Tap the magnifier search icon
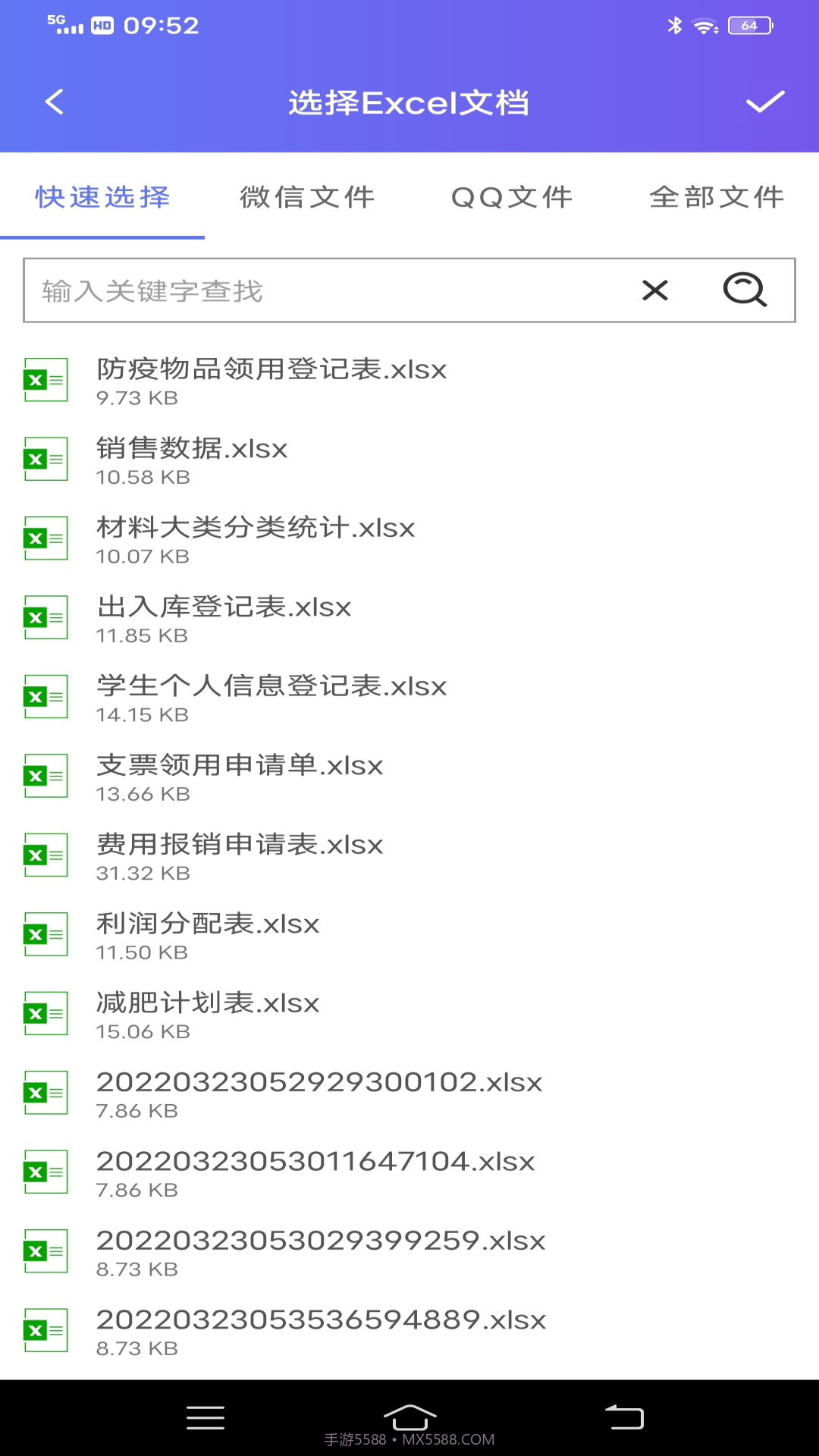Image resolution: width=819 pixels, height=1456 pixels. (745, 290)
